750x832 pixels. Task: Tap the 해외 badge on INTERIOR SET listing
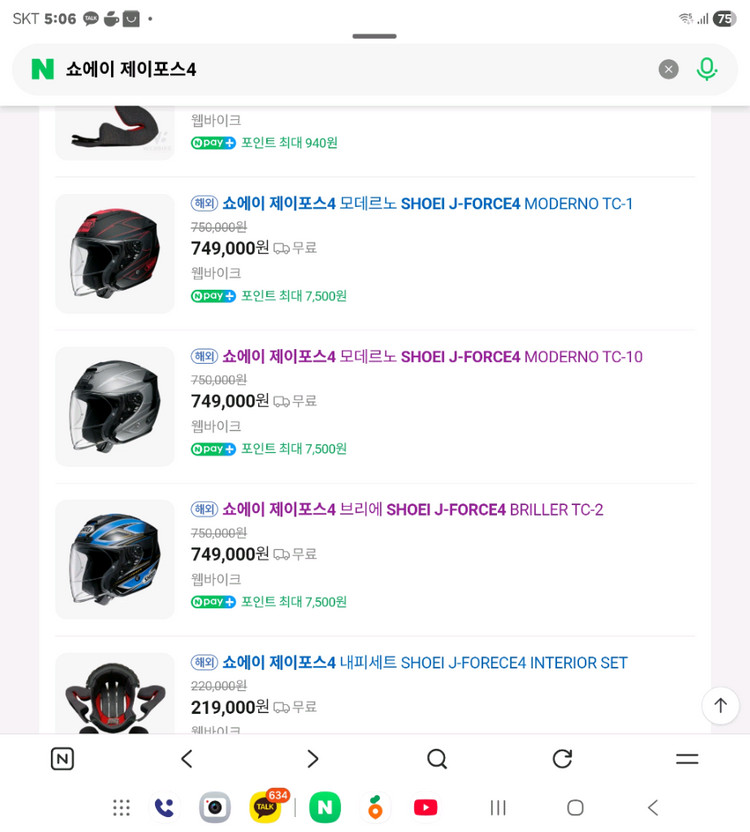[x=204, y=662]
